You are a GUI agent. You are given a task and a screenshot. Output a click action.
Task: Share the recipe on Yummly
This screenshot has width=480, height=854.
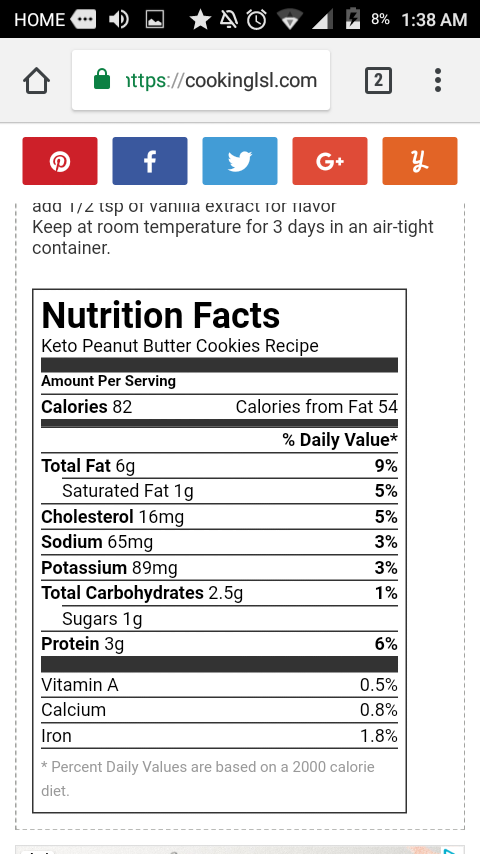click(x=420, y=161)
